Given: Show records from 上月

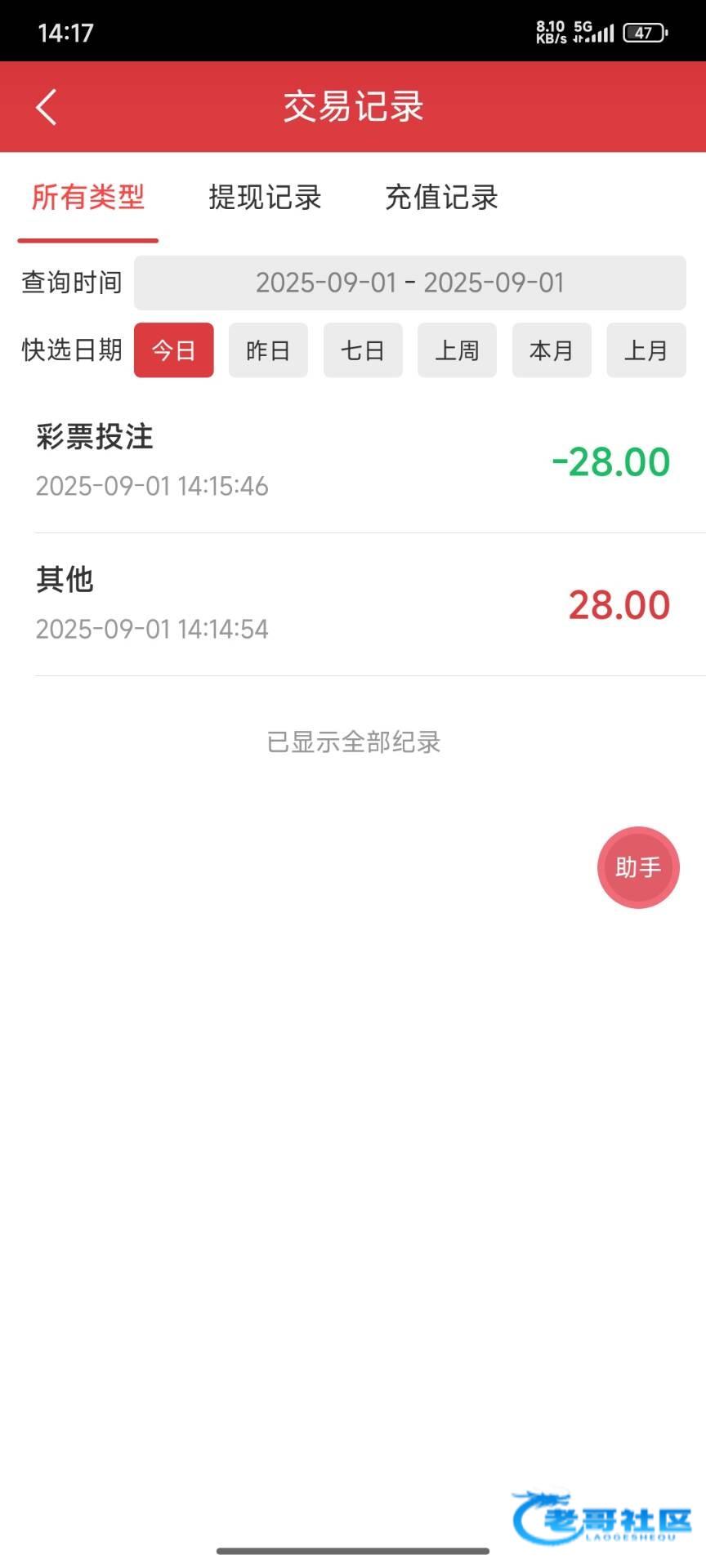Looking at the screenshot, I should click(646, 350).
